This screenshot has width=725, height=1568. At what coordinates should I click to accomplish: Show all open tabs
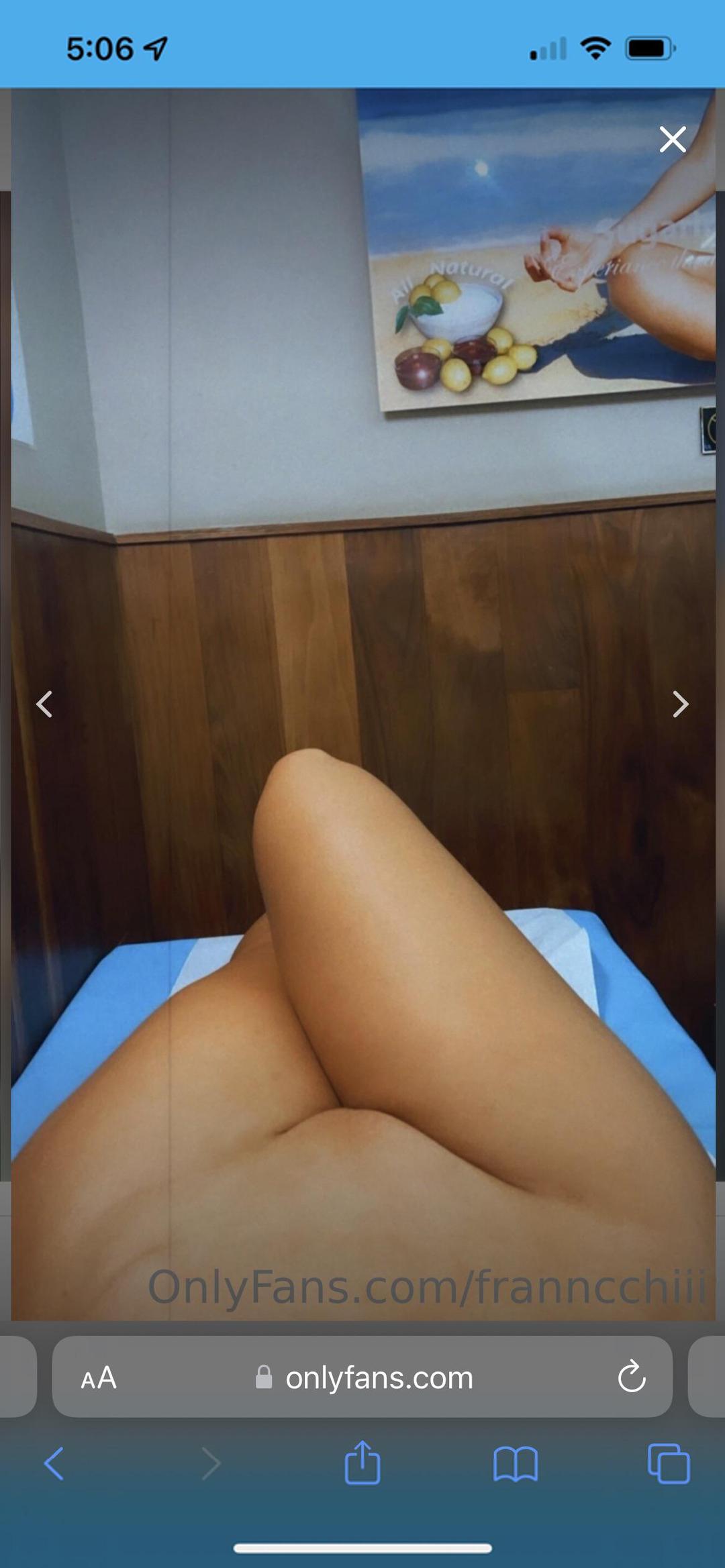669,1463
